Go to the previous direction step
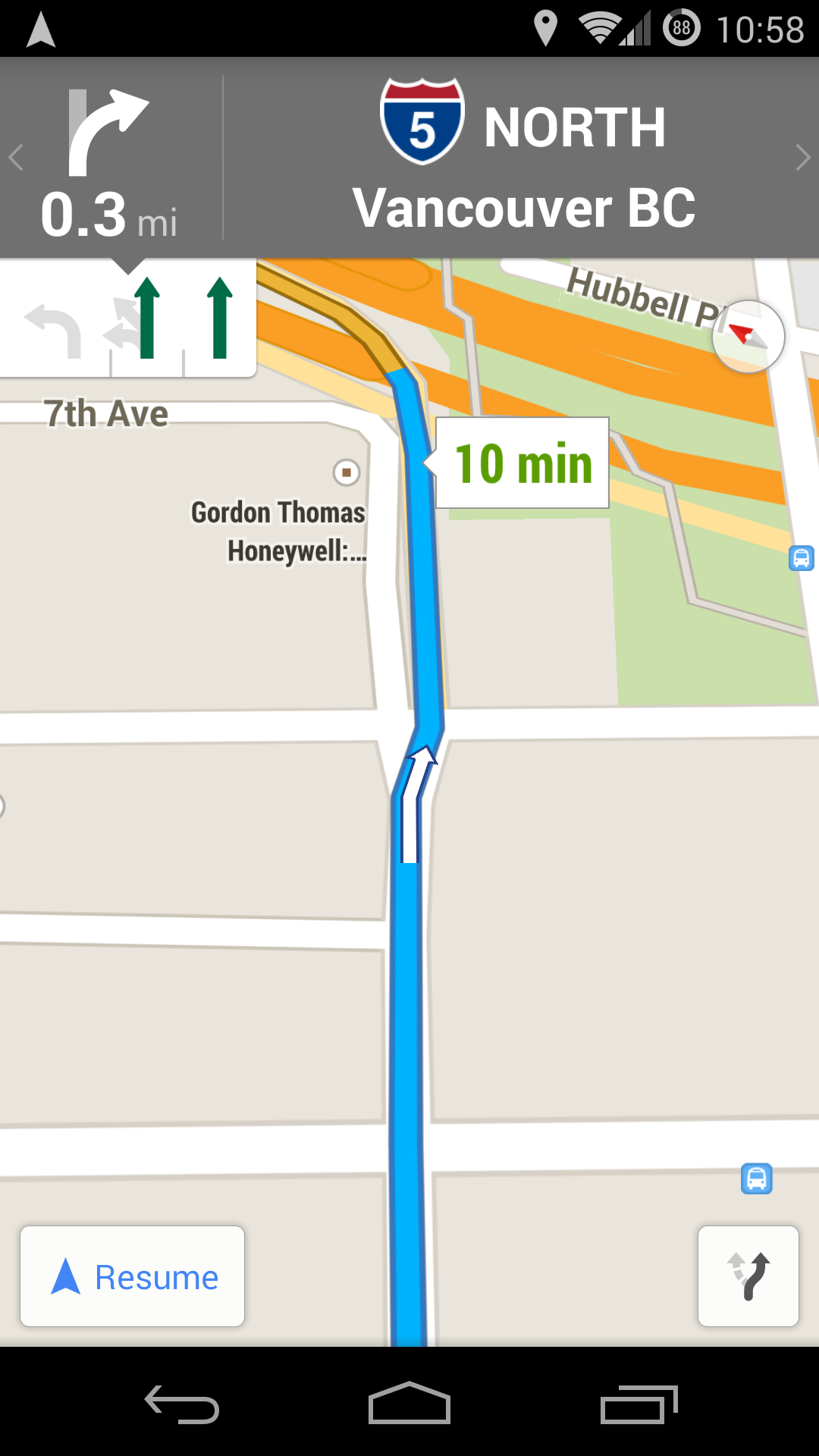This screenshot has height=1456, width=819. tap(17, 158)
